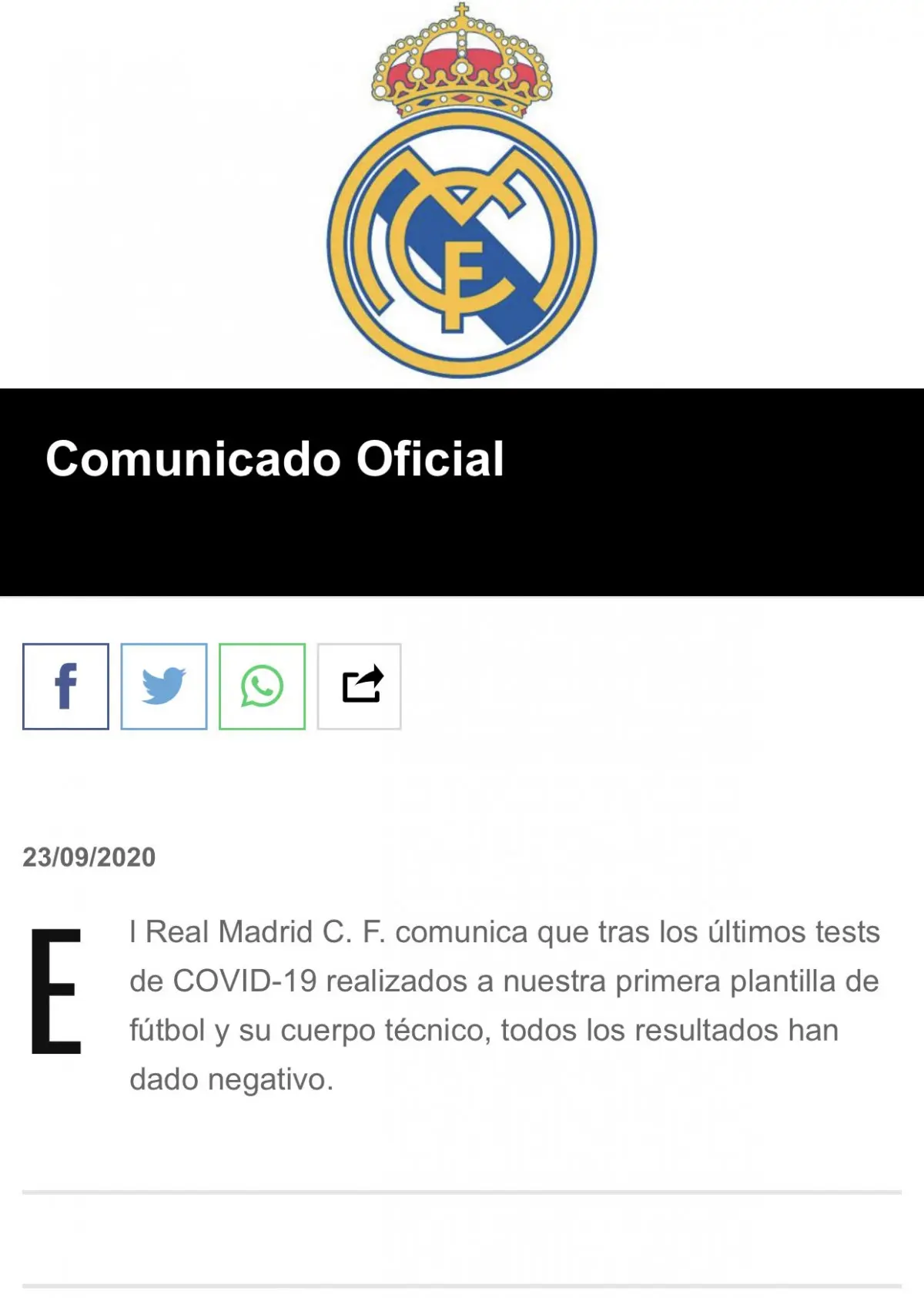Share the statement on Twitter
This screenshot has width=924, height=1298.
pos(164,686)
